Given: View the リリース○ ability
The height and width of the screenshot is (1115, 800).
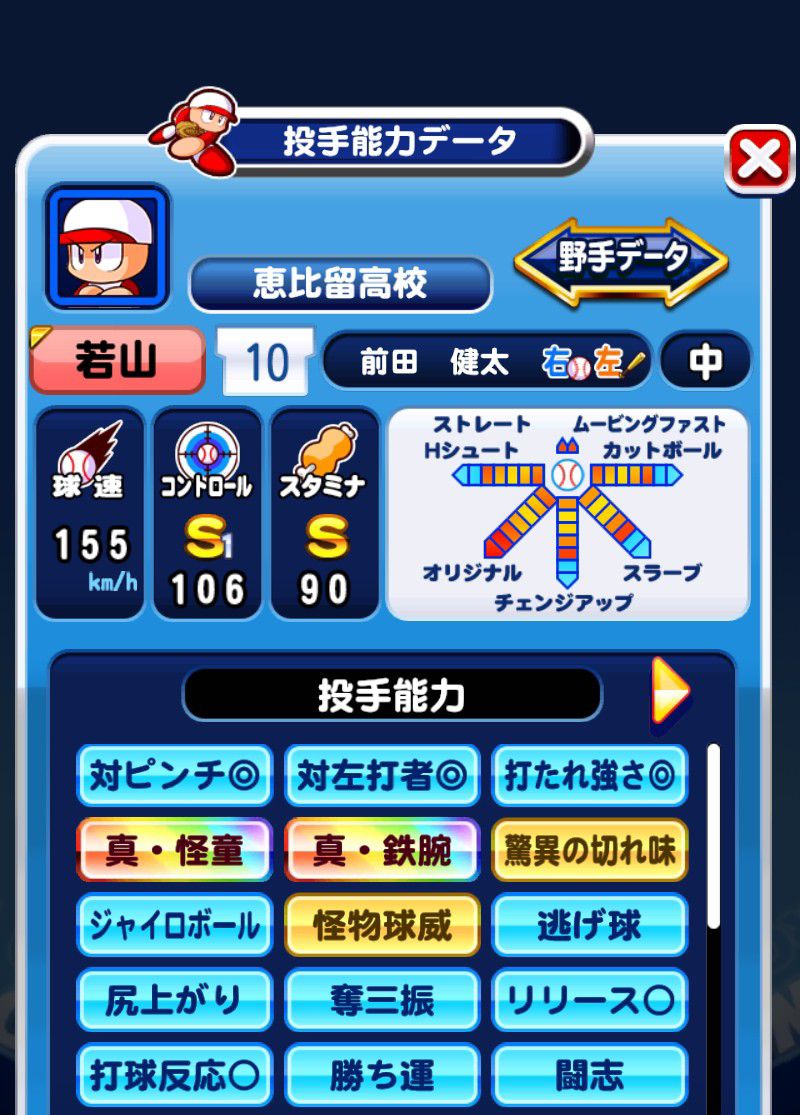Looking at the screenshot, I should coord(590,1000).
